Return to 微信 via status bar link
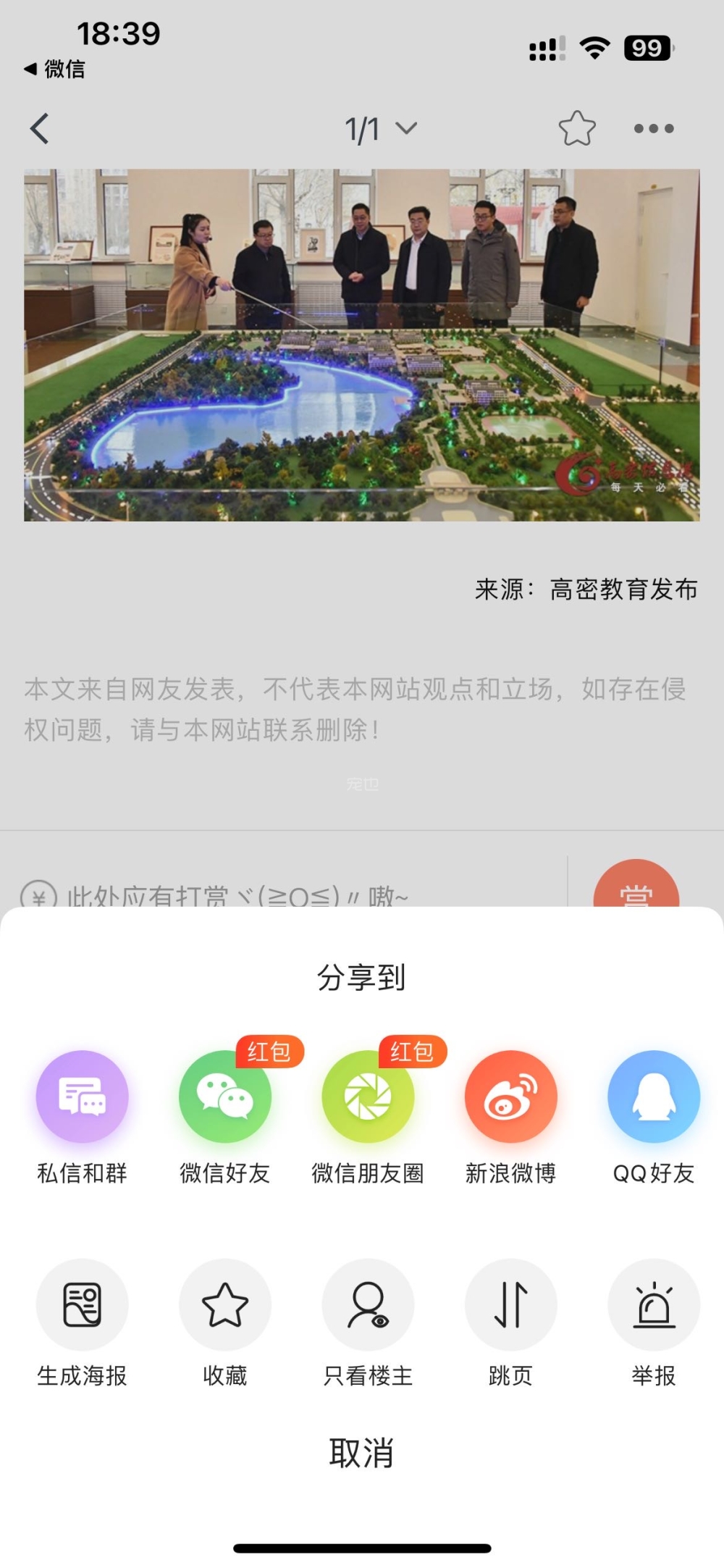The width and height of the screenshot is (724, 1568). [x=55, y=69]
